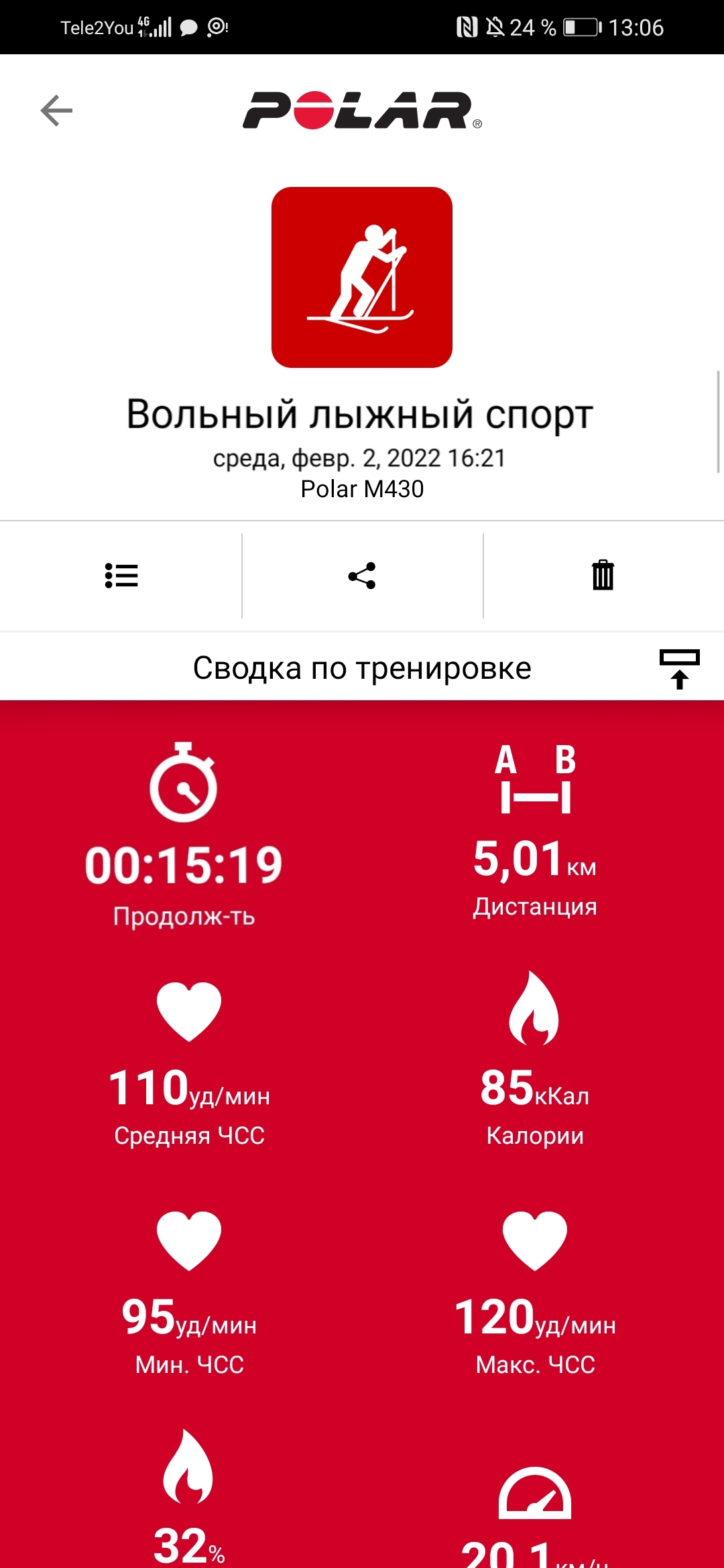
Task: Collapse the workout summary section
Action: coord(679,668)
